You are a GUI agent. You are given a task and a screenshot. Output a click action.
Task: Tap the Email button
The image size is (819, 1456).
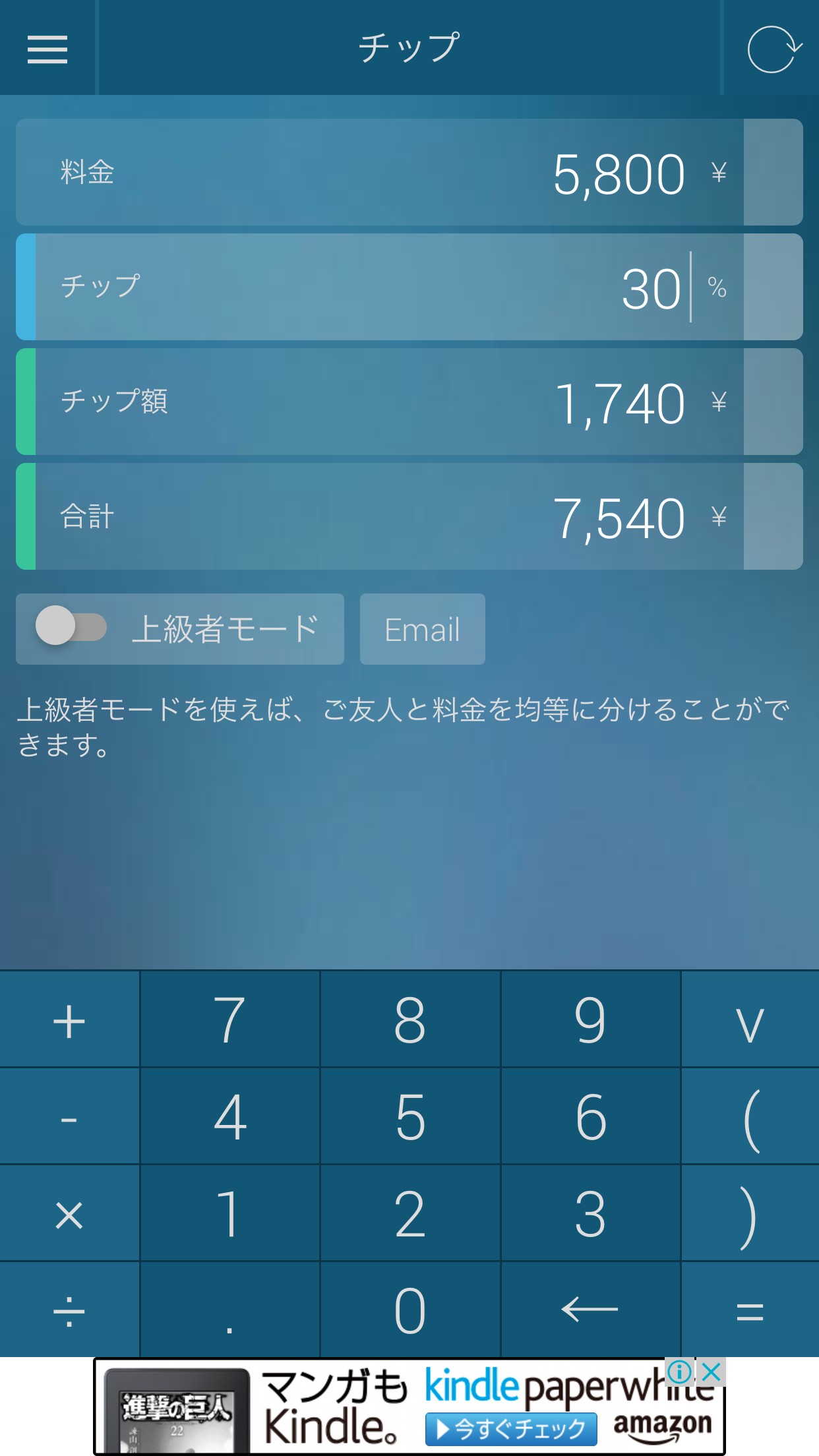(422, 629)
